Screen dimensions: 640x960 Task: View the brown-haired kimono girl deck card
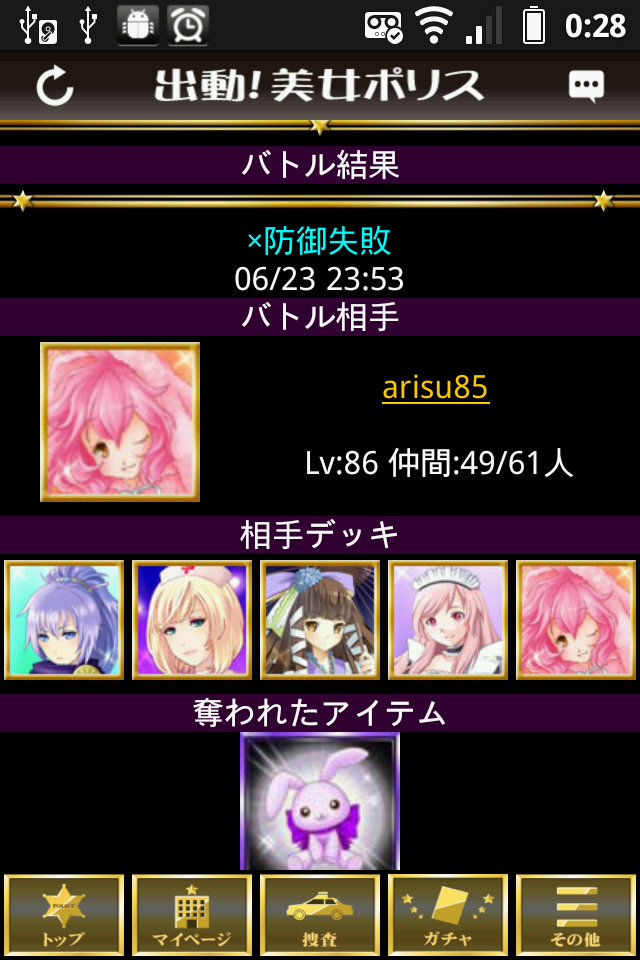pos(320,620)
